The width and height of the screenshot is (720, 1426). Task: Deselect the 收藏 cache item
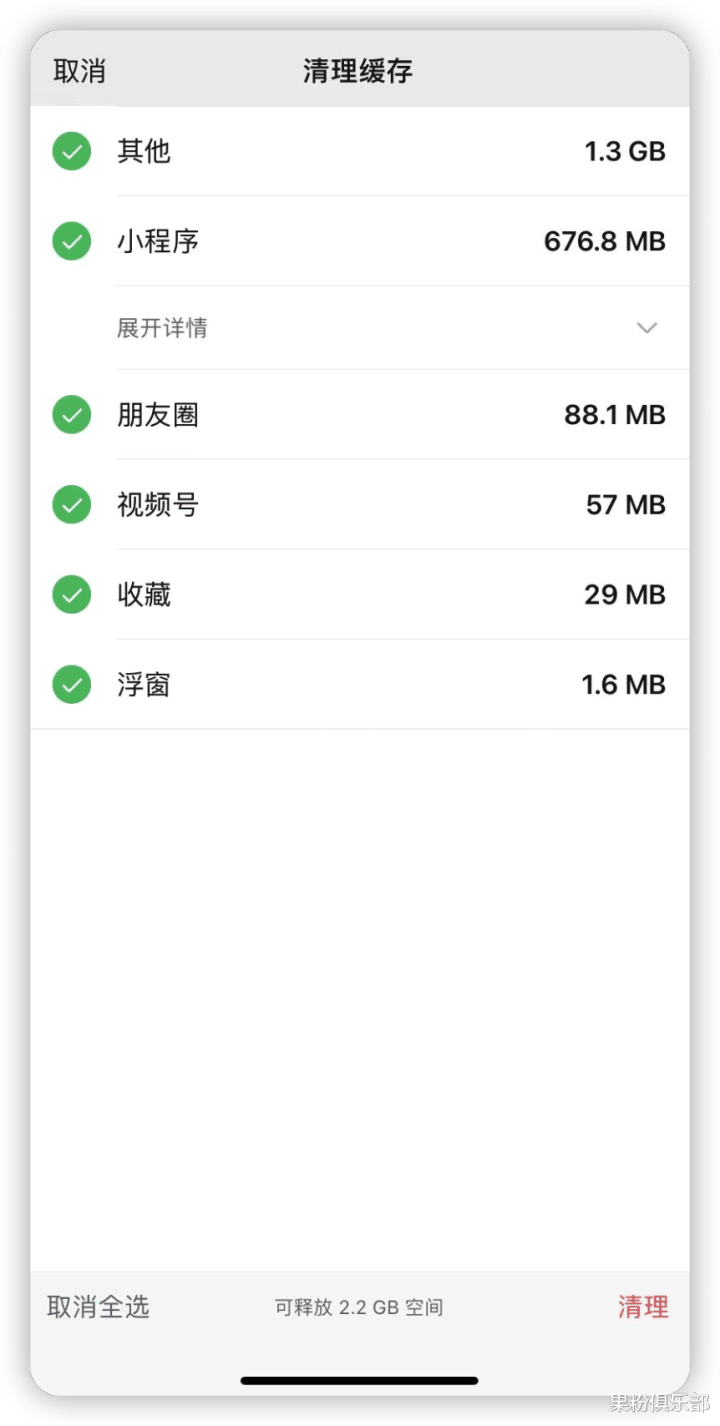(x=72, y=594)
